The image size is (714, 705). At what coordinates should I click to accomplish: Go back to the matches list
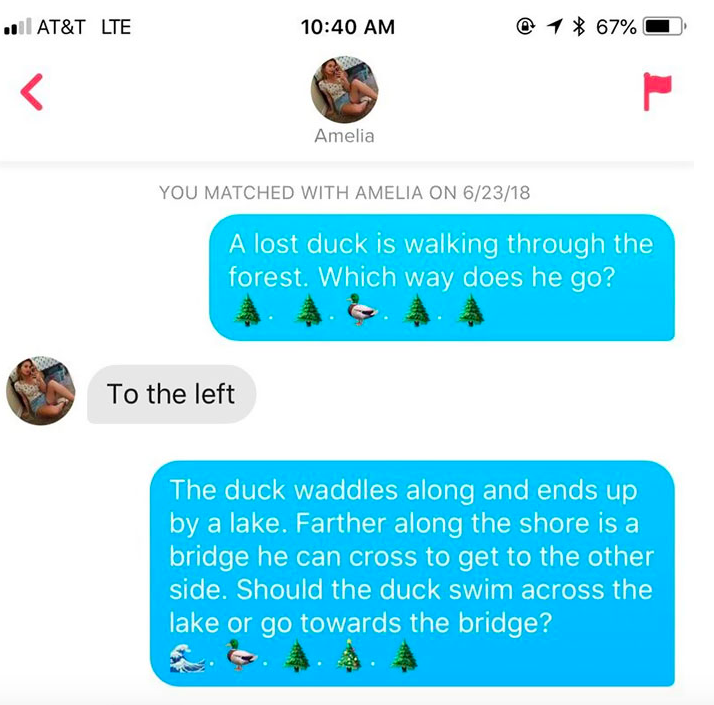(32, 92)
